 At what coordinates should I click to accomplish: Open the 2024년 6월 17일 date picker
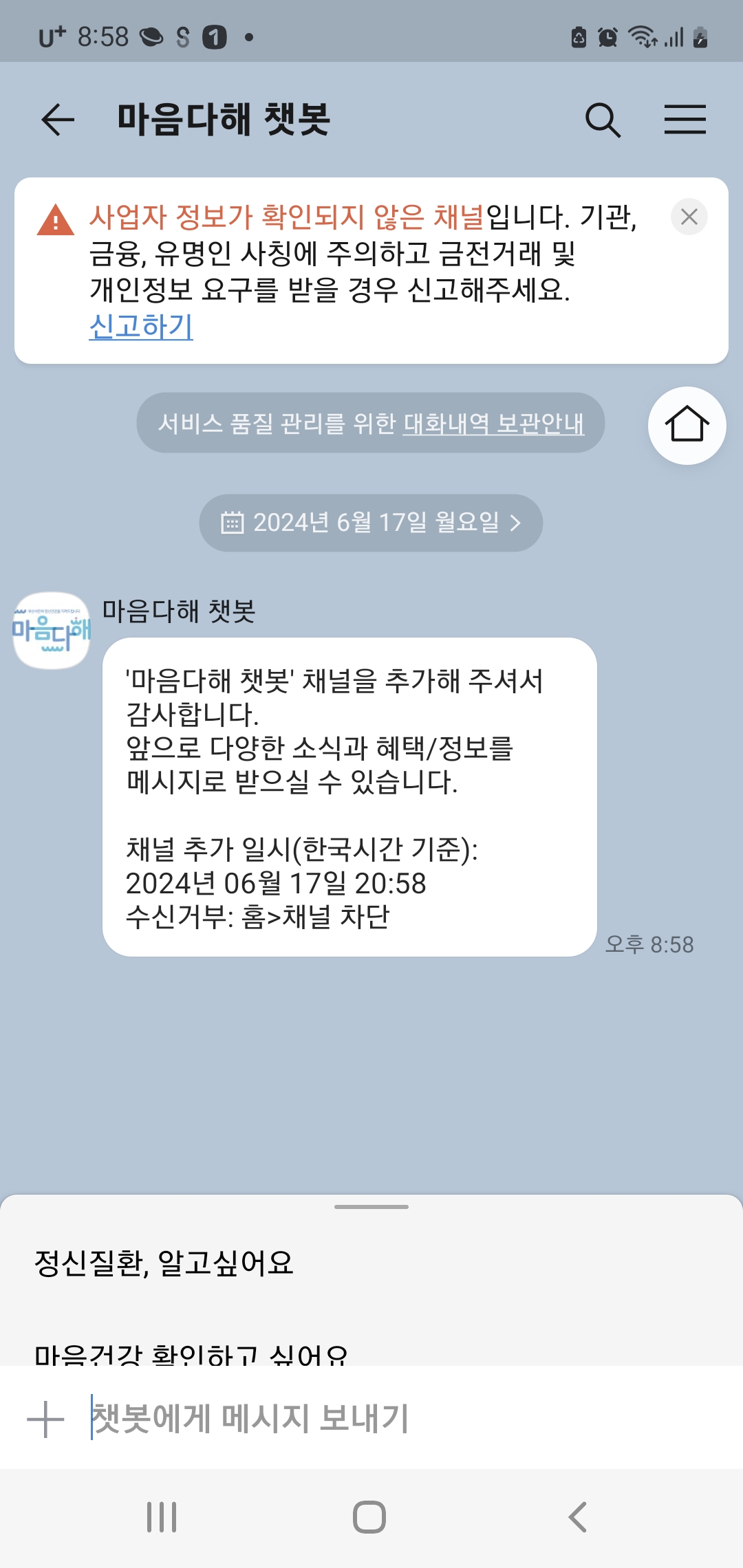click(x=371, y=523)
